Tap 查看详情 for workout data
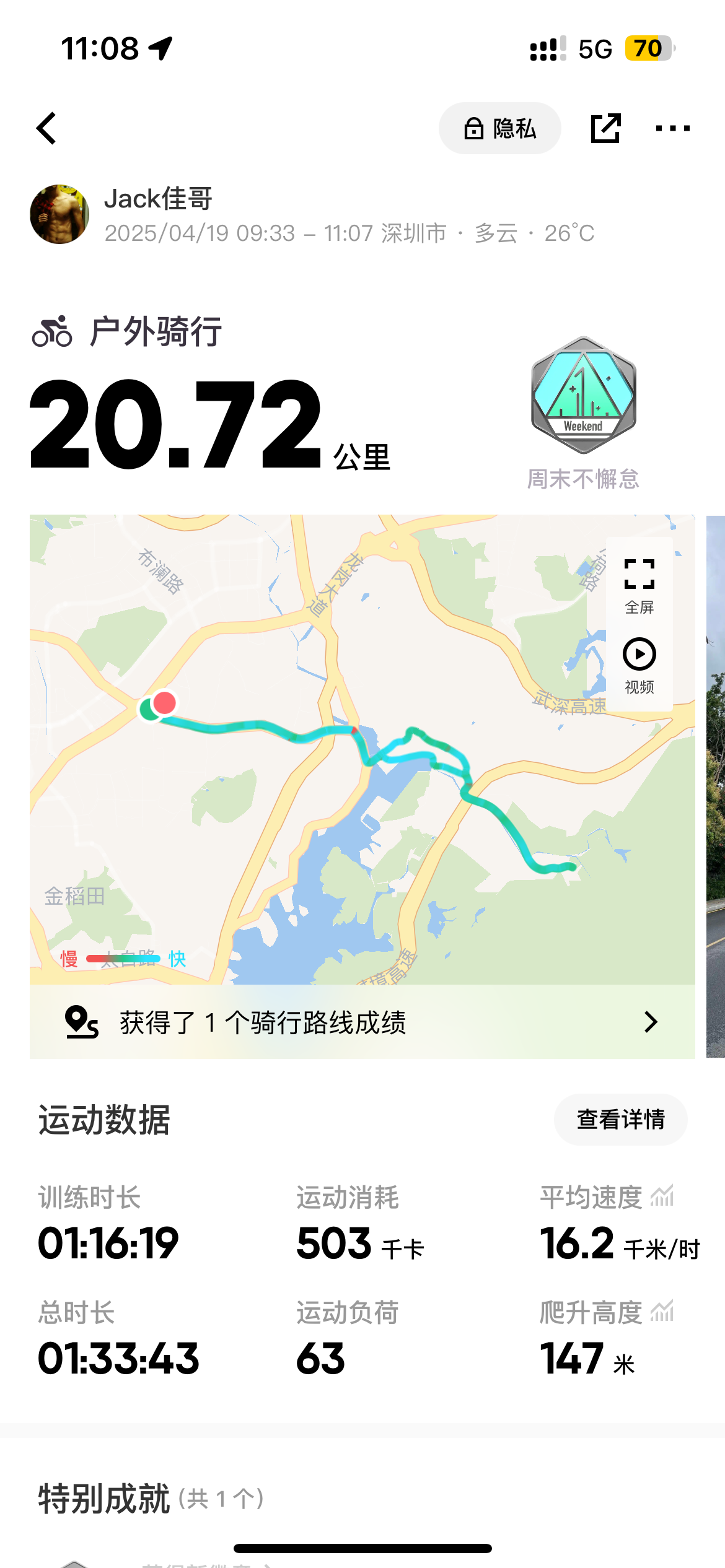Screen dimensions: 725x1568 (x=620, y=1119)
